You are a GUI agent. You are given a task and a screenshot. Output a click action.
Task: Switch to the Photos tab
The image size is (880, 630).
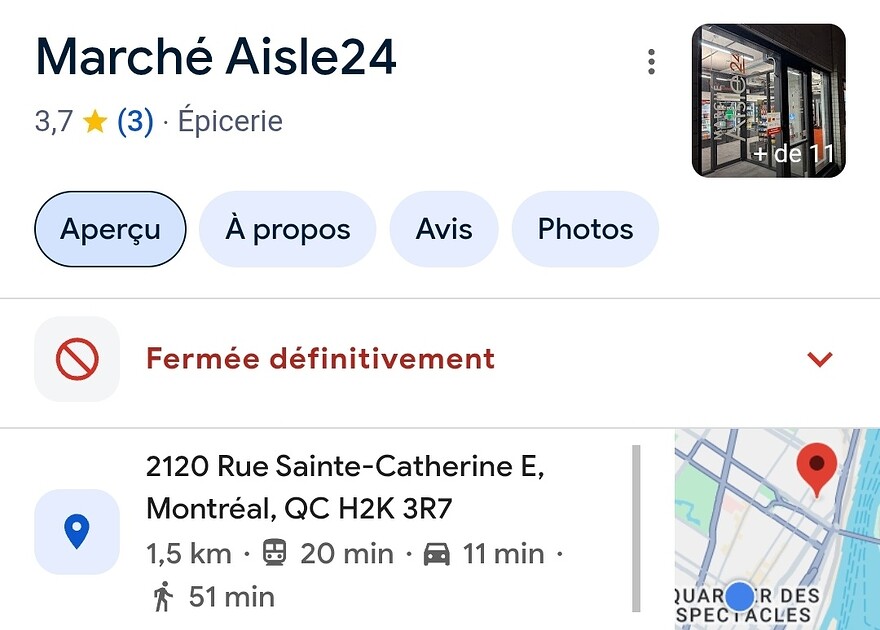(x=585, y=229)
